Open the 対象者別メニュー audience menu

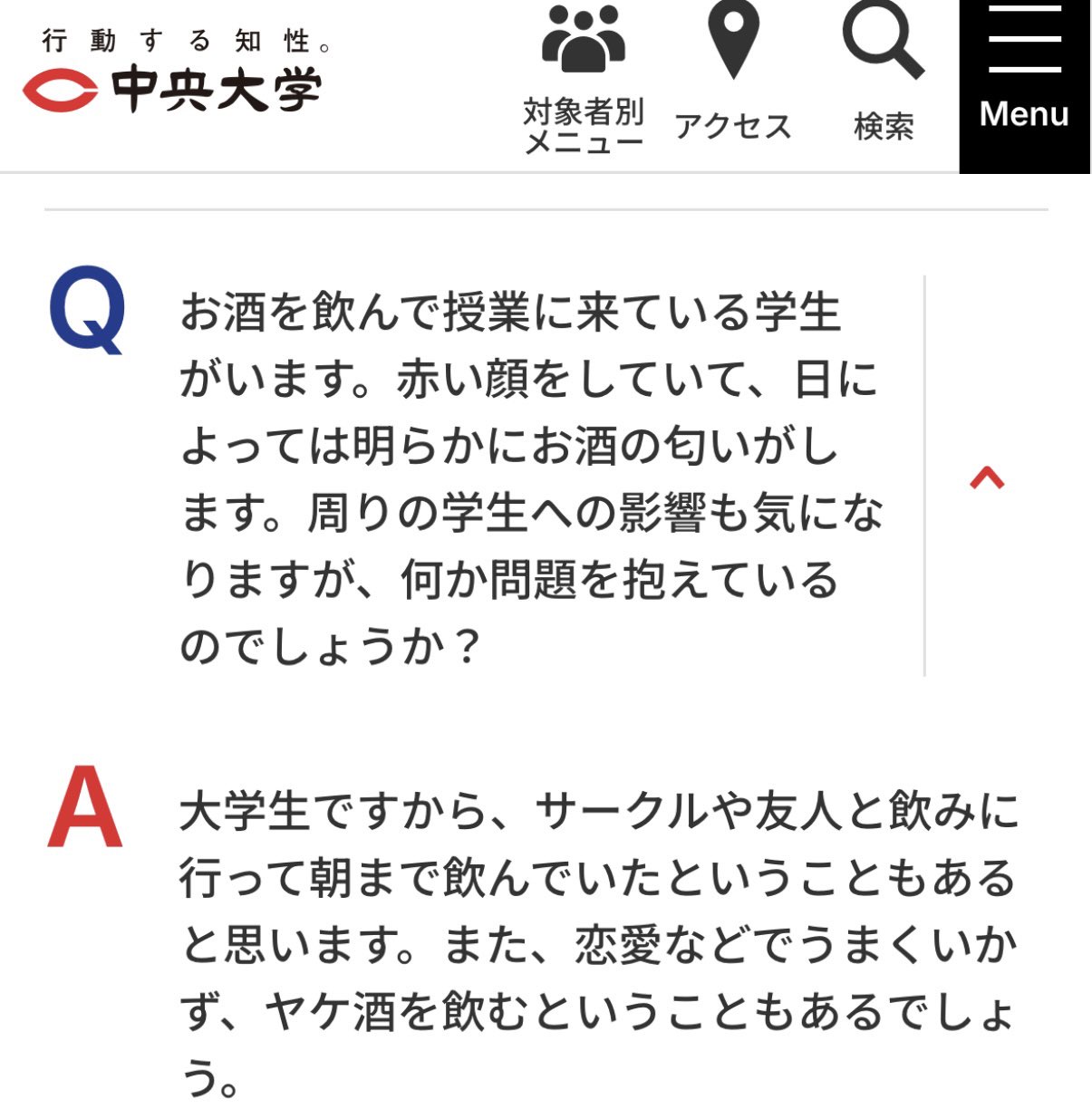pyautogui.click(x=583, y=82)
